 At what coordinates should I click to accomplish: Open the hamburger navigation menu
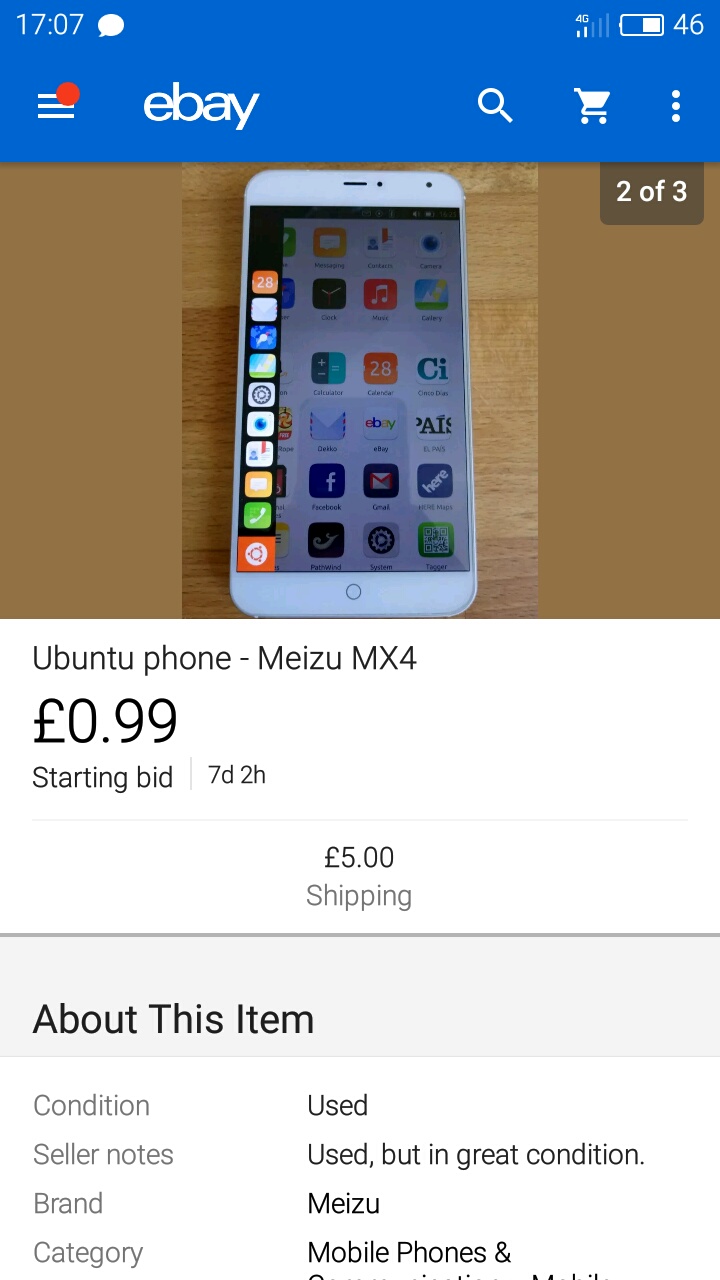[56, 106]
